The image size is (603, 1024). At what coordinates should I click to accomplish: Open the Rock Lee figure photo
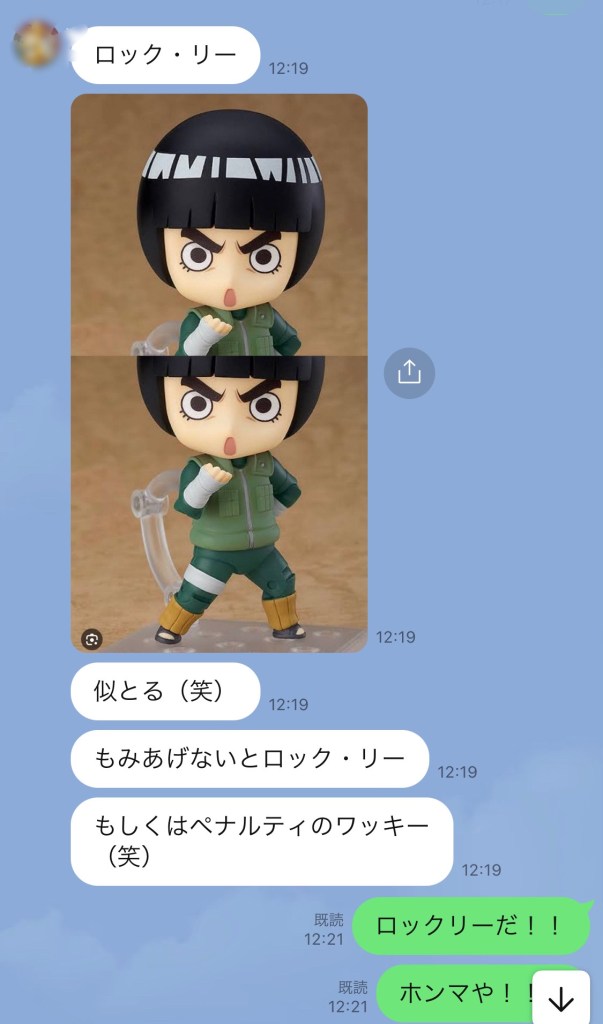point(219,372)
